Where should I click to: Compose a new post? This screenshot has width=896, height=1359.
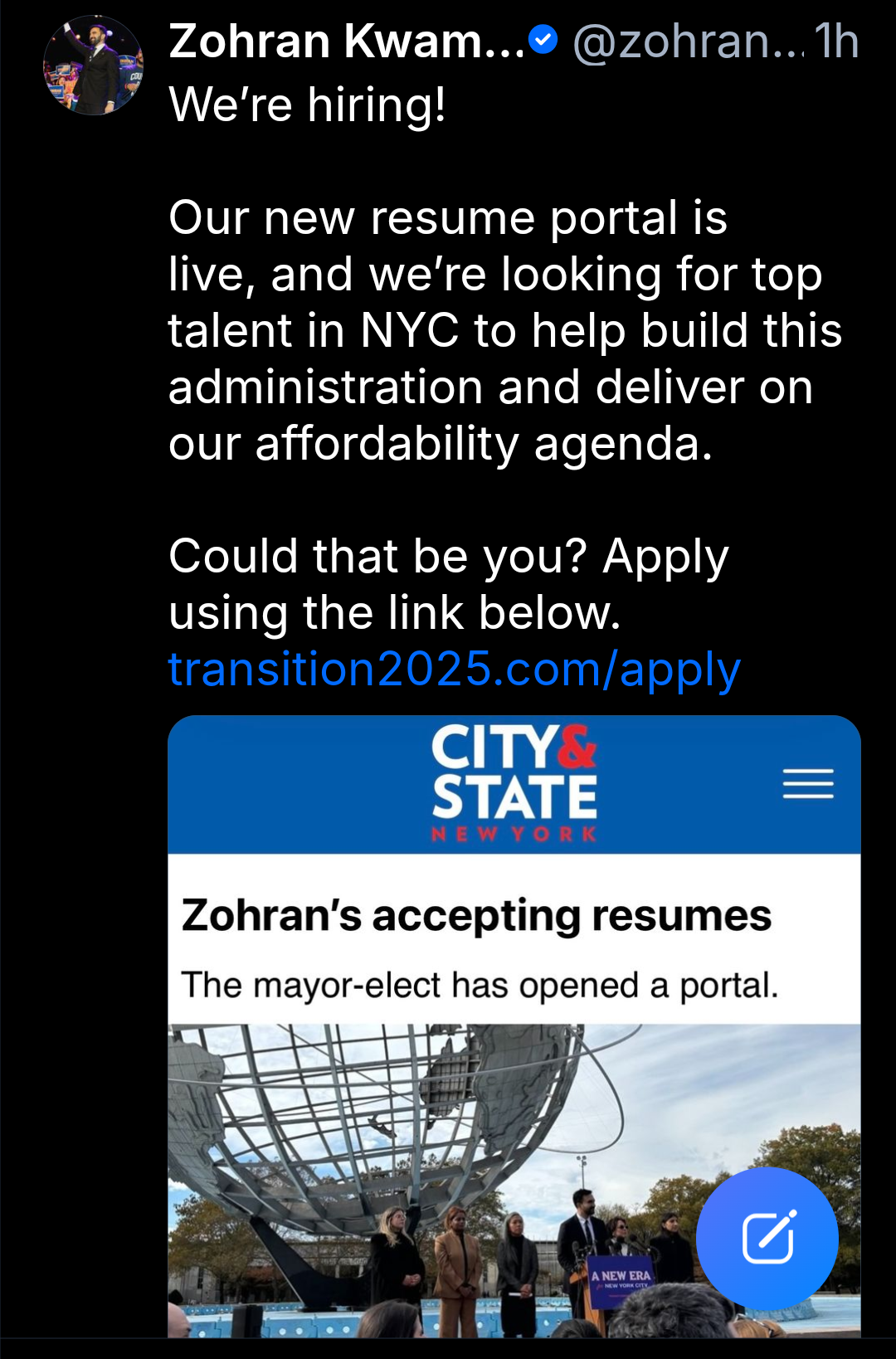[767, 1238]
